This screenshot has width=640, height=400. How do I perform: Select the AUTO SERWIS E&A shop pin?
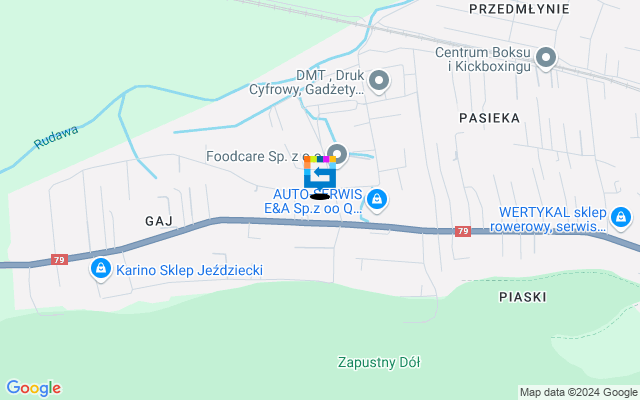[376, 200]
